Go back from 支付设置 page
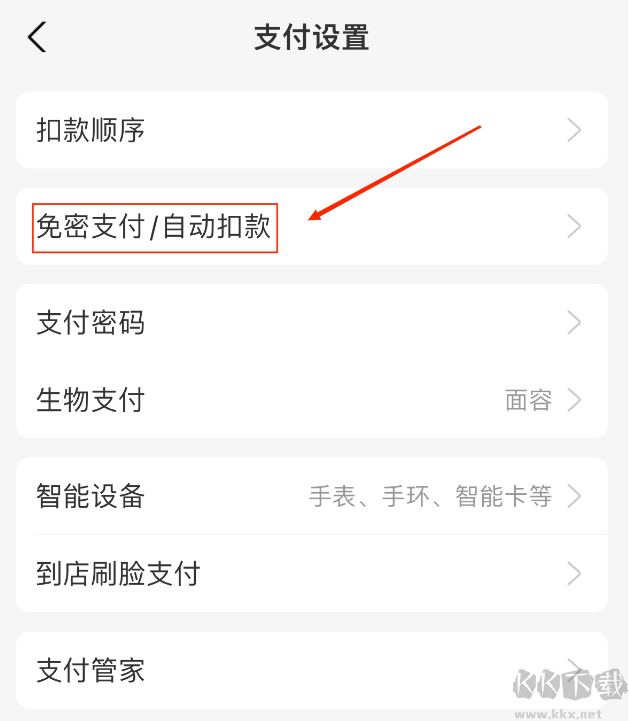Screen dimensions: 629x721 pos(37,38)
